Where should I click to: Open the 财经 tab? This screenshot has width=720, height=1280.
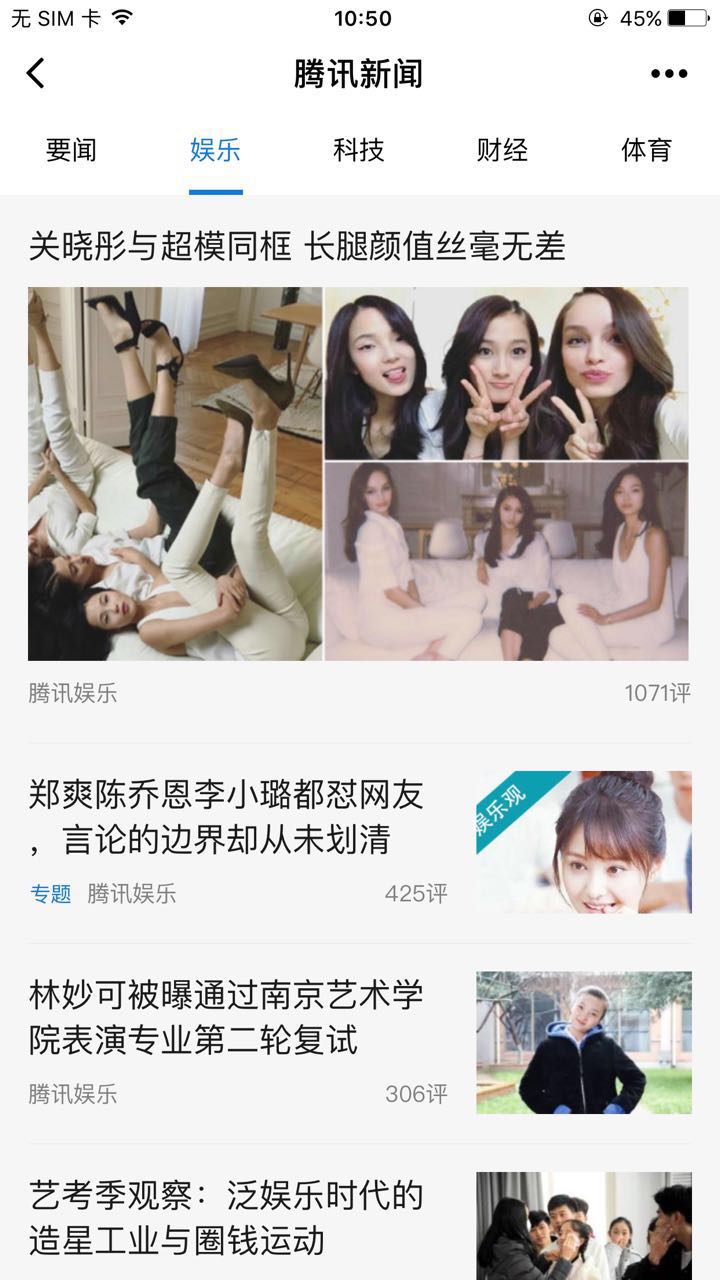tap(502, 150)
